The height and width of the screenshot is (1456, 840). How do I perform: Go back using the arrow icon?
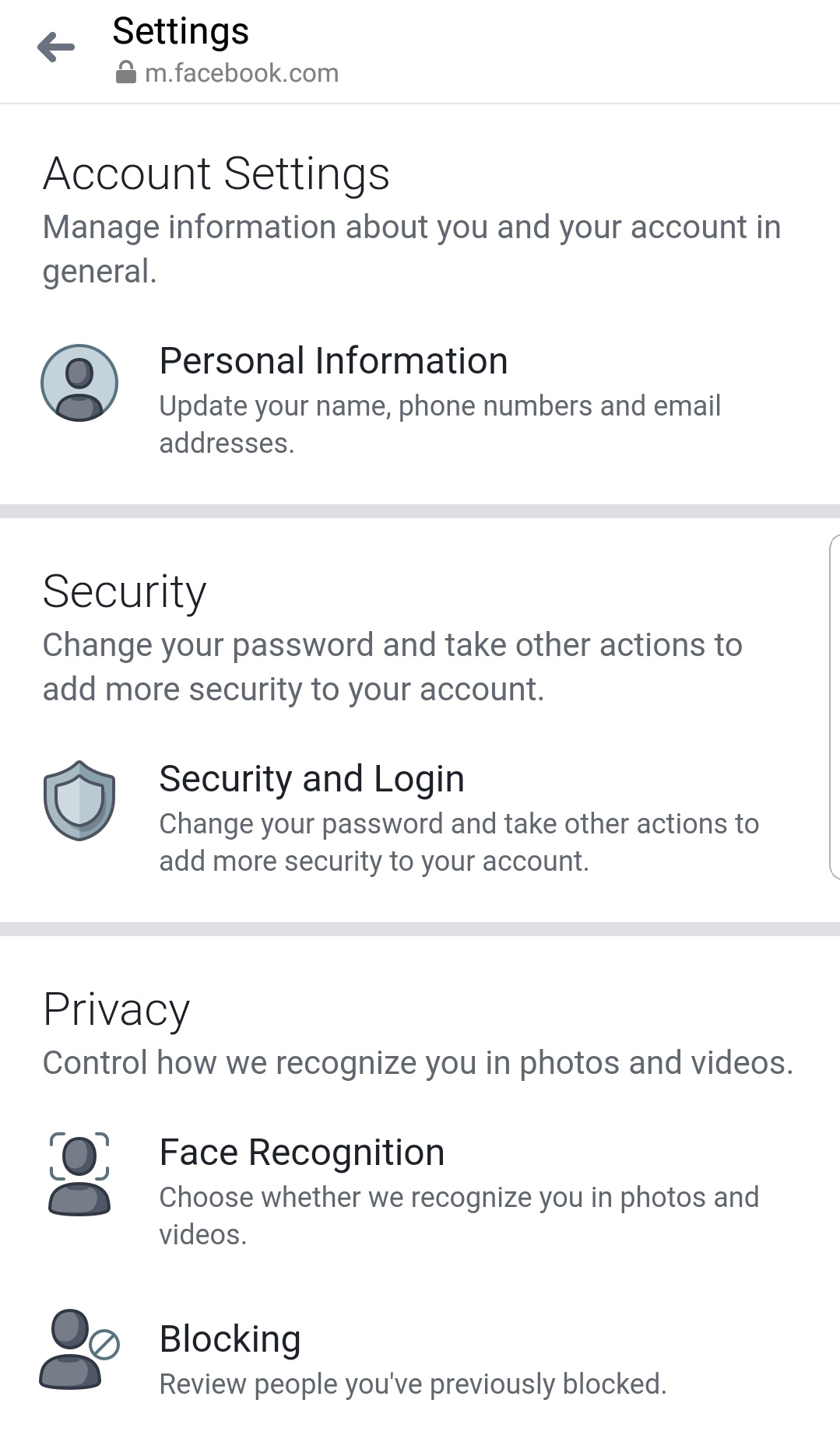coord(56,47)
